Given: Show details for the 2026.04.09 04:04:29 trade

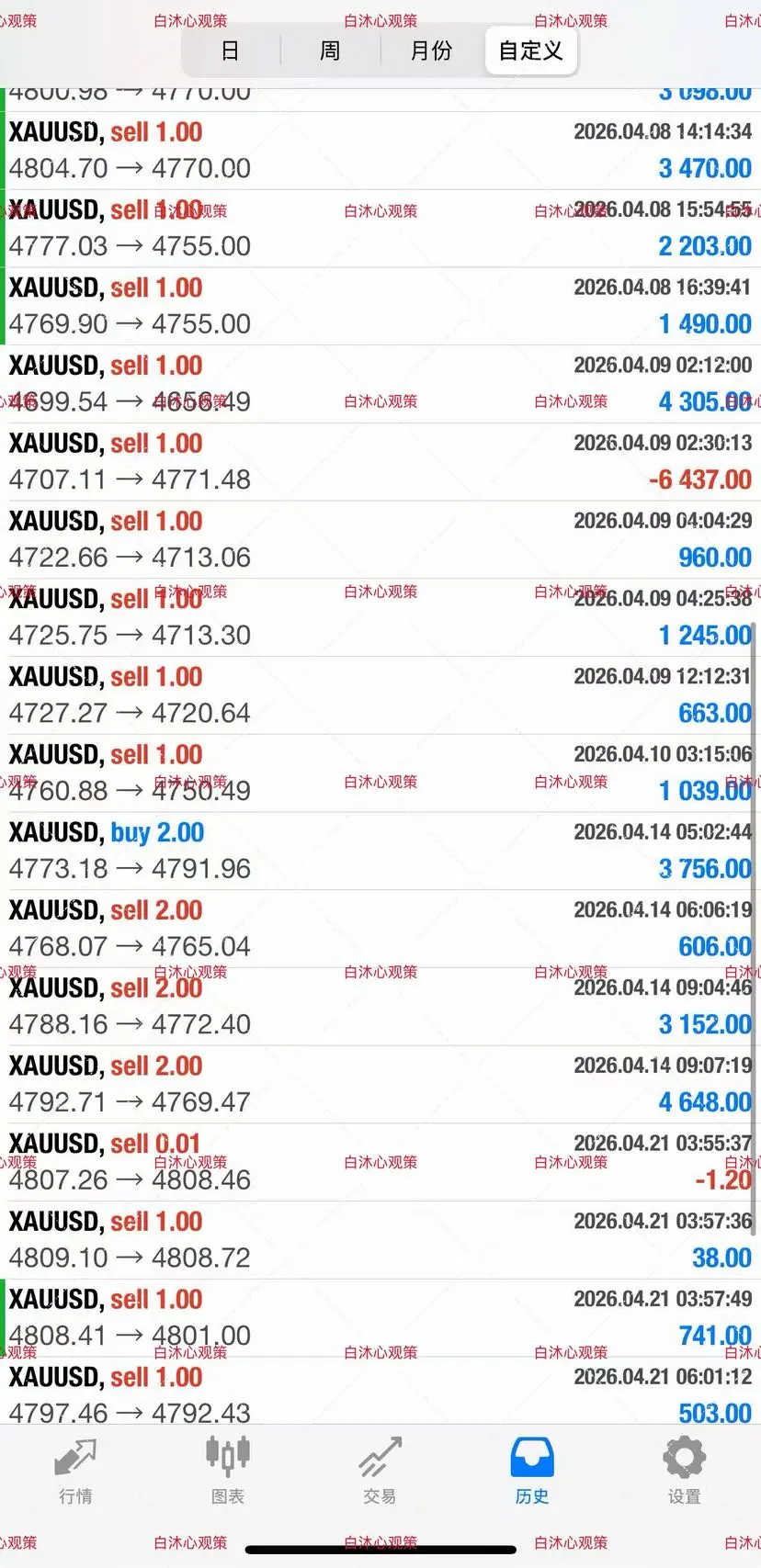Looking at the screenshot, I should click(380, 539).
